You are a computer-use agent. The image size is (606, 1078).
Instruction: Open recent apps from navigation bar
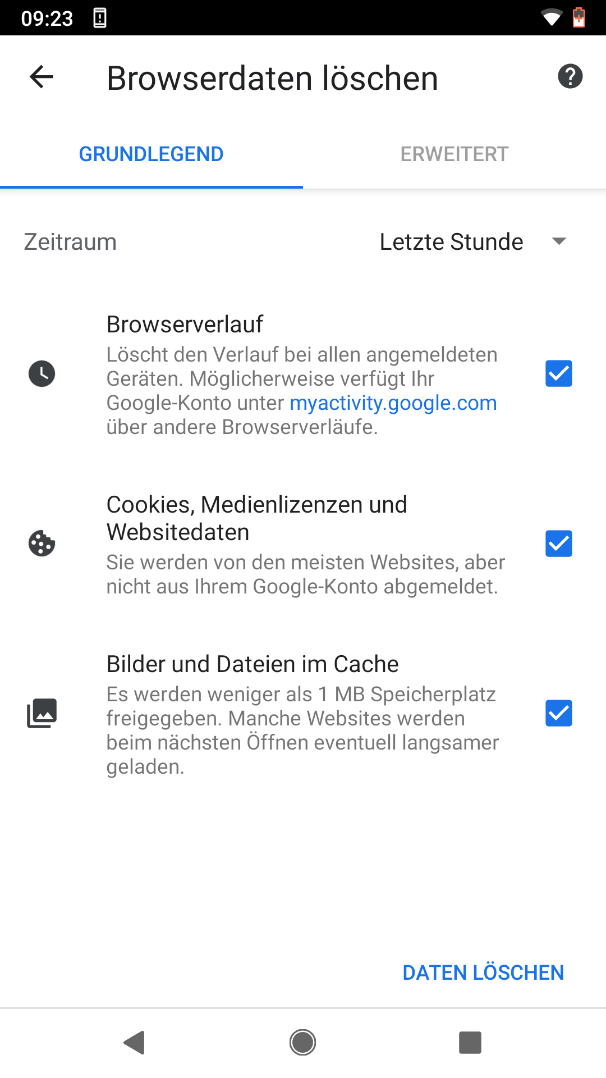coord(470,1043)
